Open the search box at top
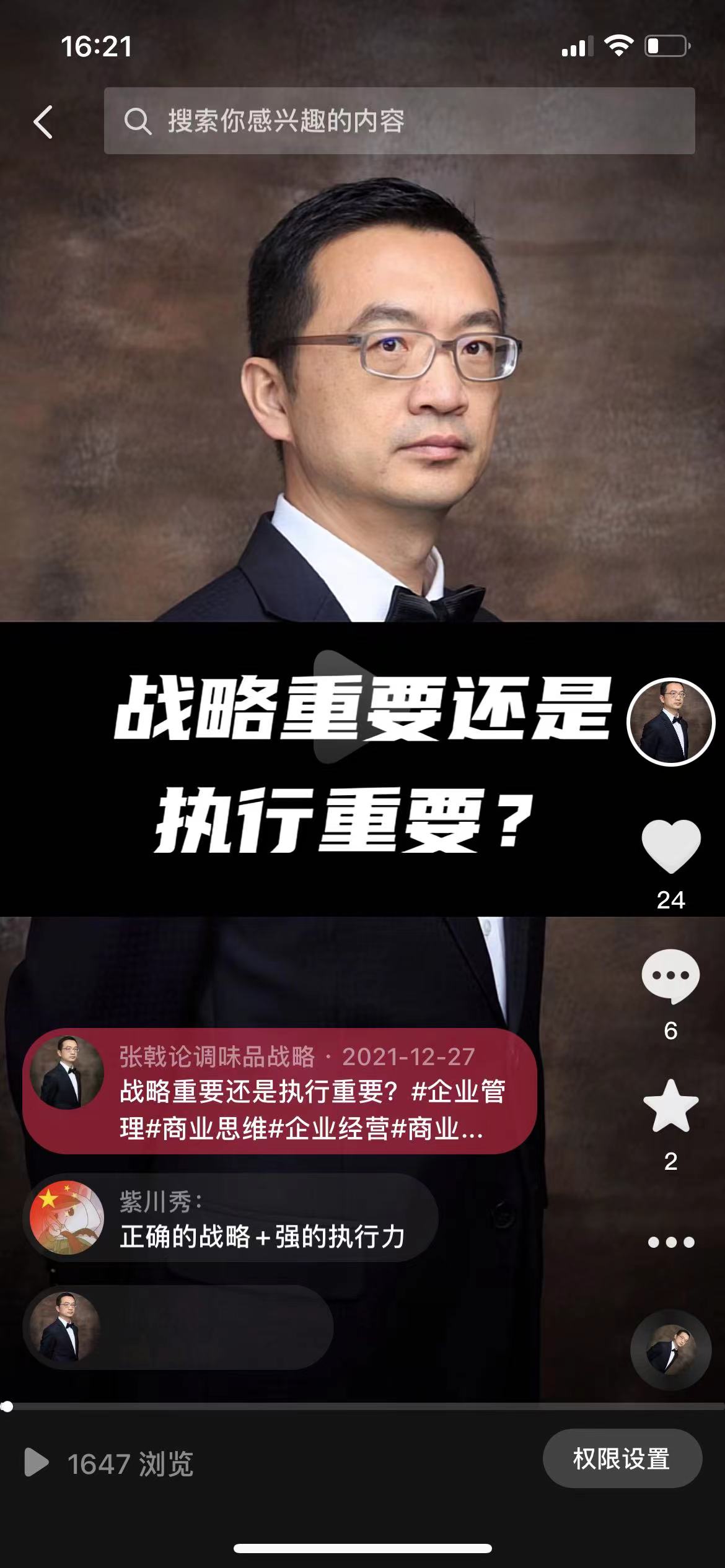The width and height of the screenshot is (725, 1568). [x=399, y=121]
